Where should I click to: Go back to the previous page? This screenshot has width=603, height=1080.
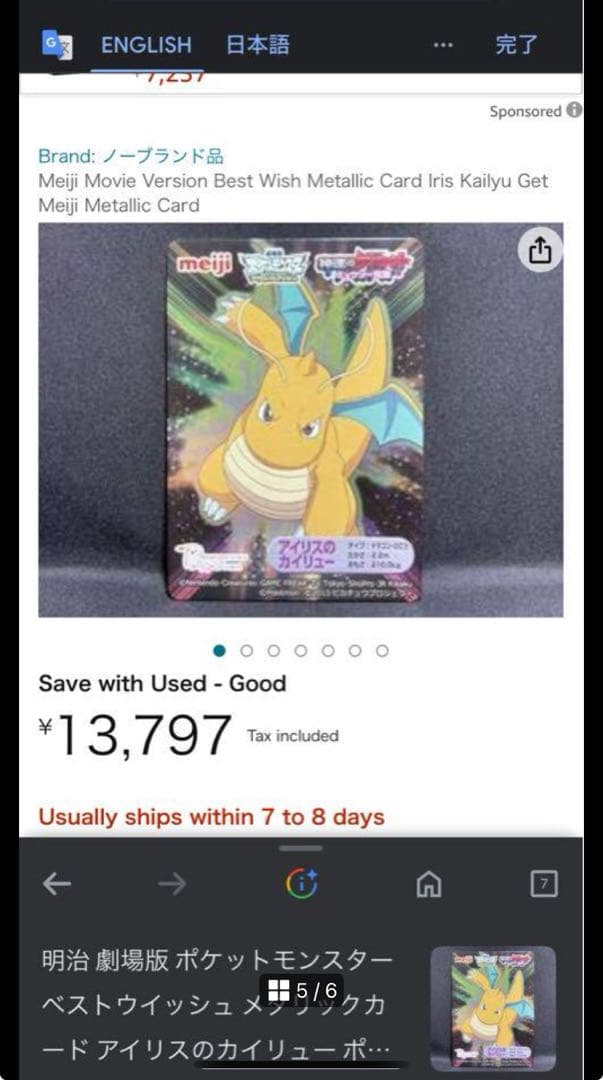(57, 883)
